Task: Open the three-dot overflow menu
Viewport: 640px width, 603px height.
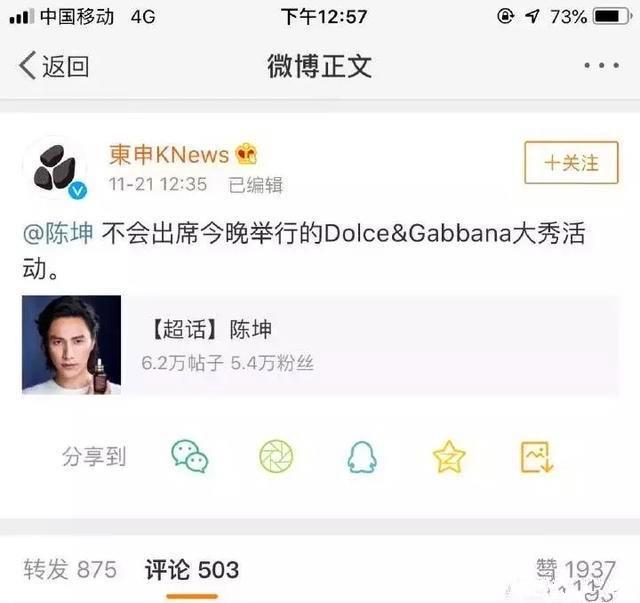Action: [x=601, y=66]
